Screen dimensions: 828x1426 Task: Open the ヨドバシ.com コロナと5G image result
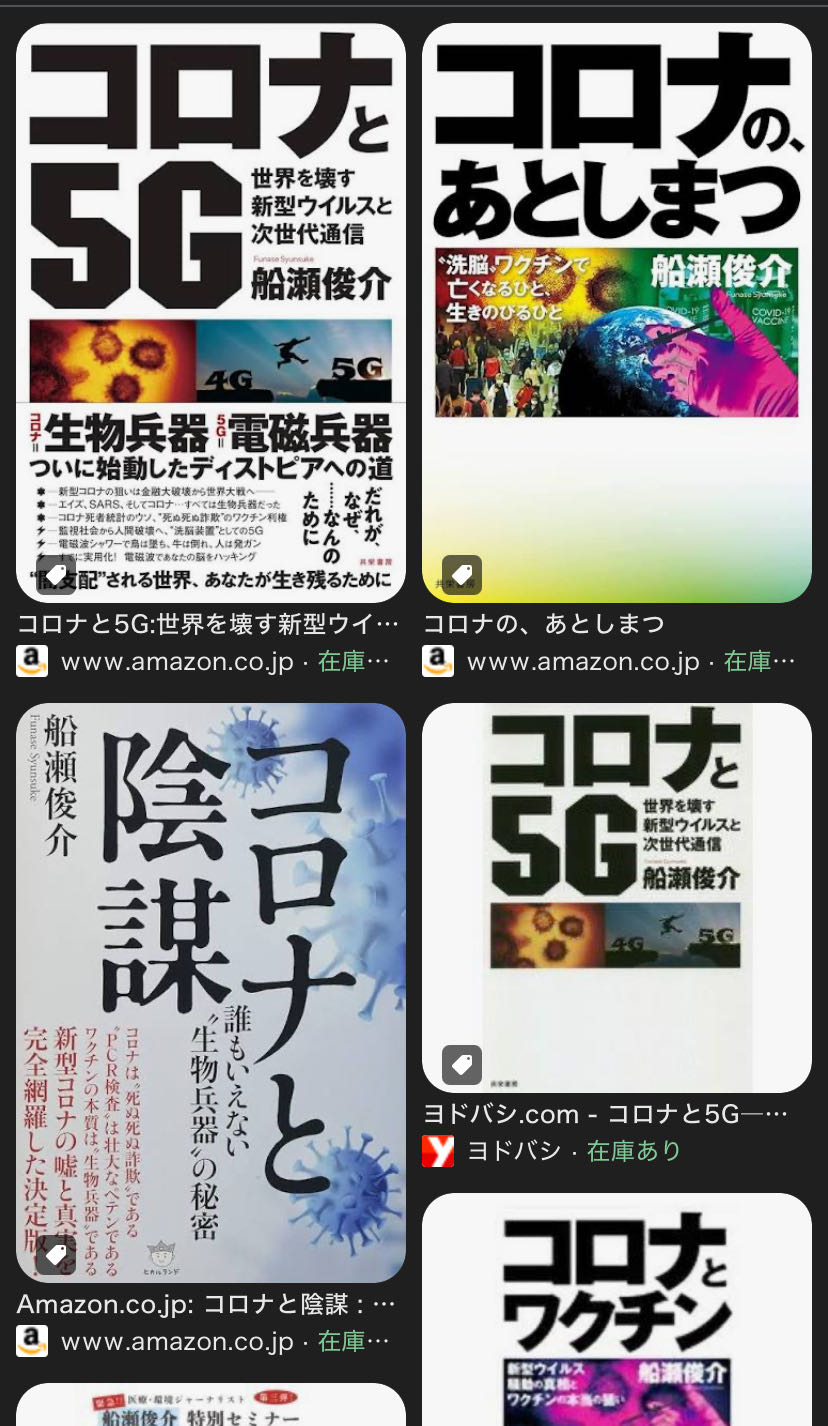pos(616,897)
